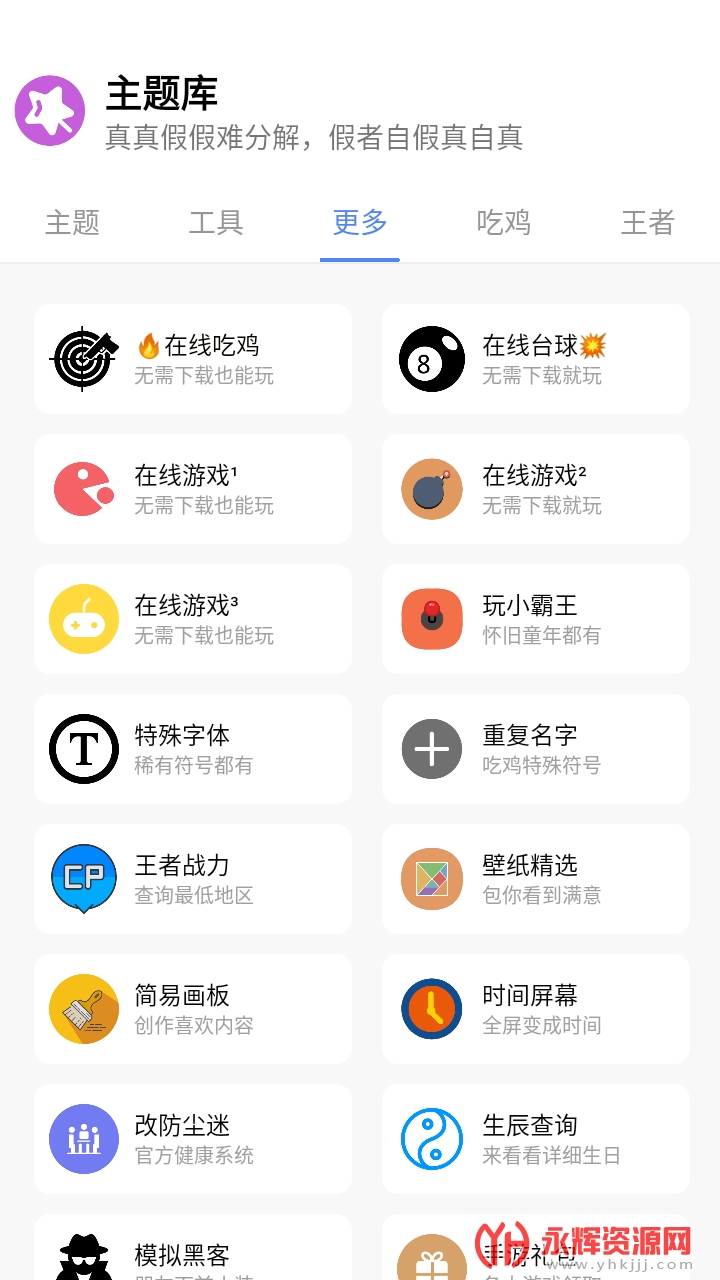Image resolution: width=720 pixels, height=1280 pixels.
Task: Open the 在线吃鸡 card
Action: tap(193, 359)
